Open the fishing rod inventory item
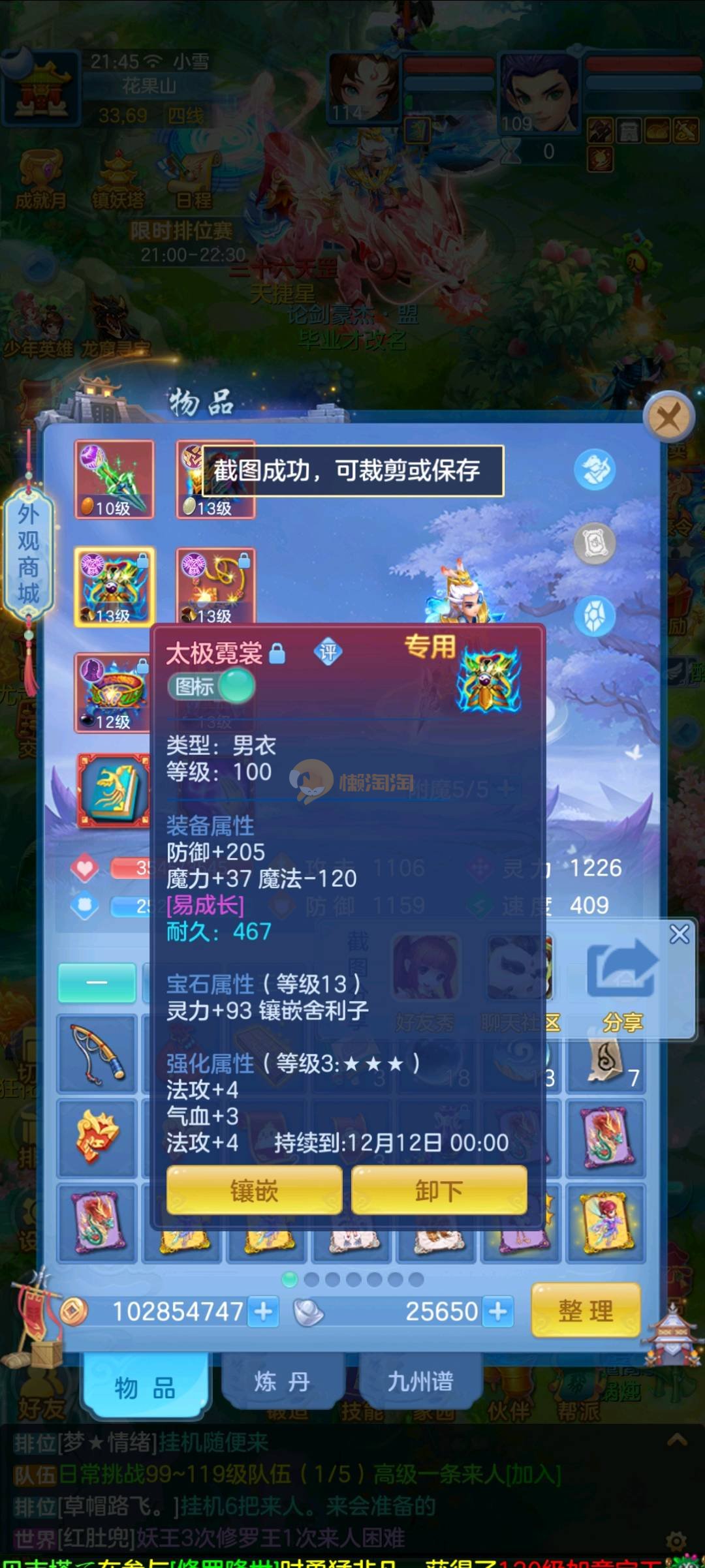The image size is (705, 1568). [x=97, y=1054]
